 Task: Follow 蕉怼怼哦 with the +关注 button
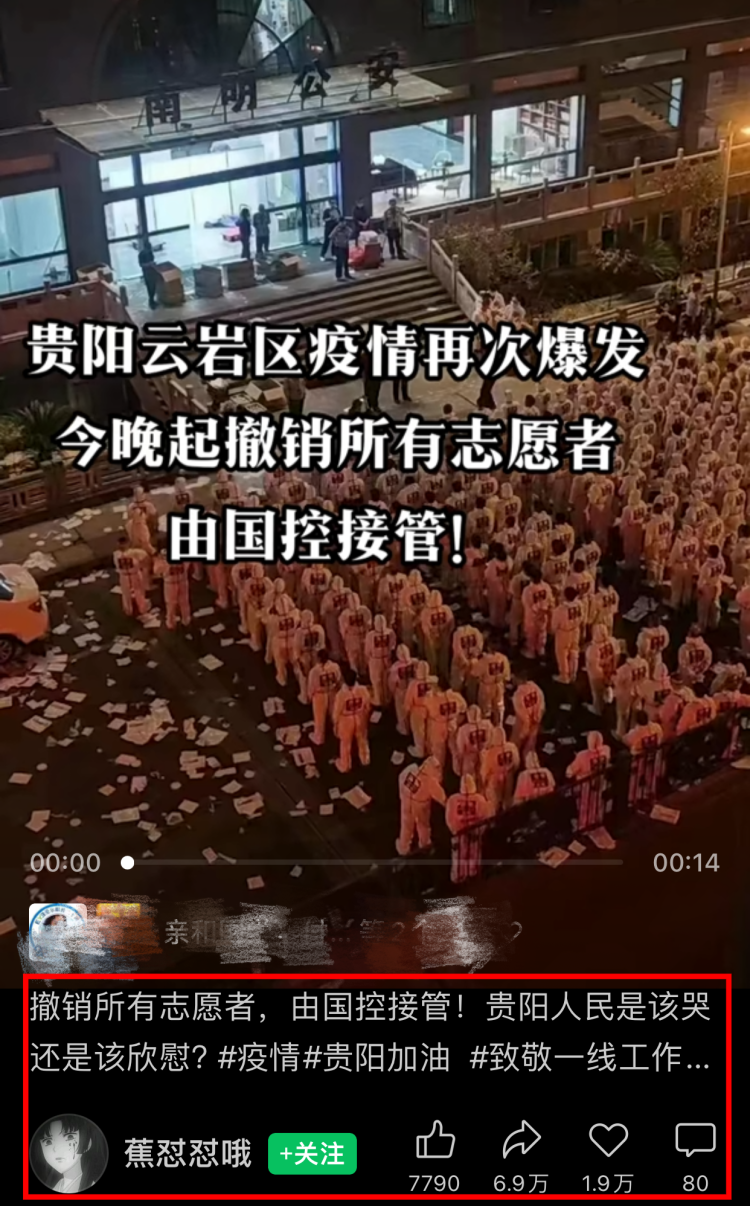312,1154
